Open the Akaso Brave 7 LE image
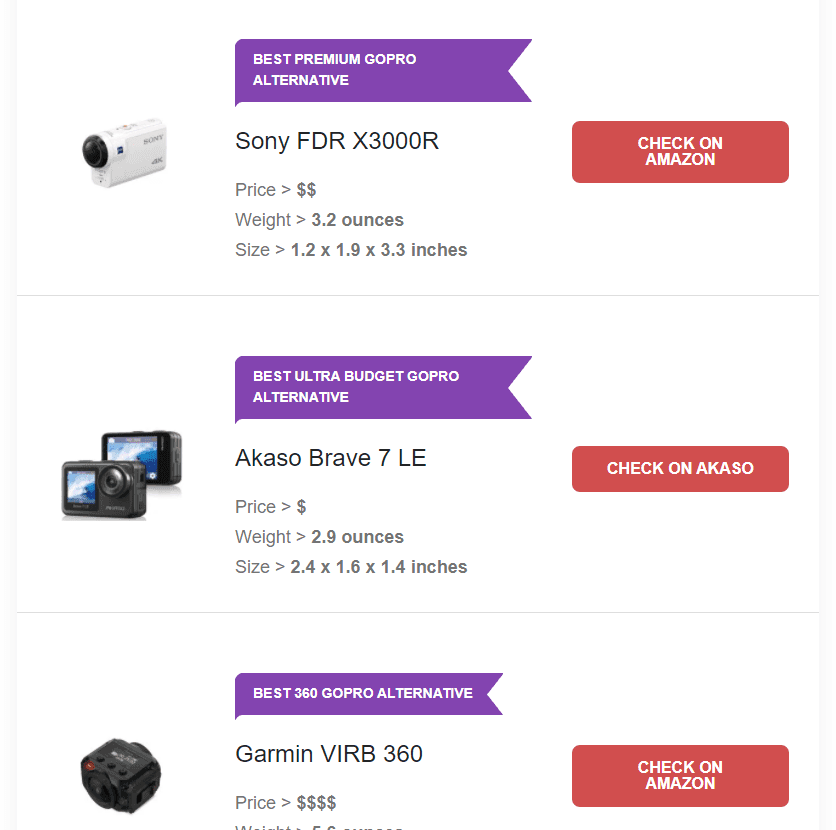 (122, 474)
